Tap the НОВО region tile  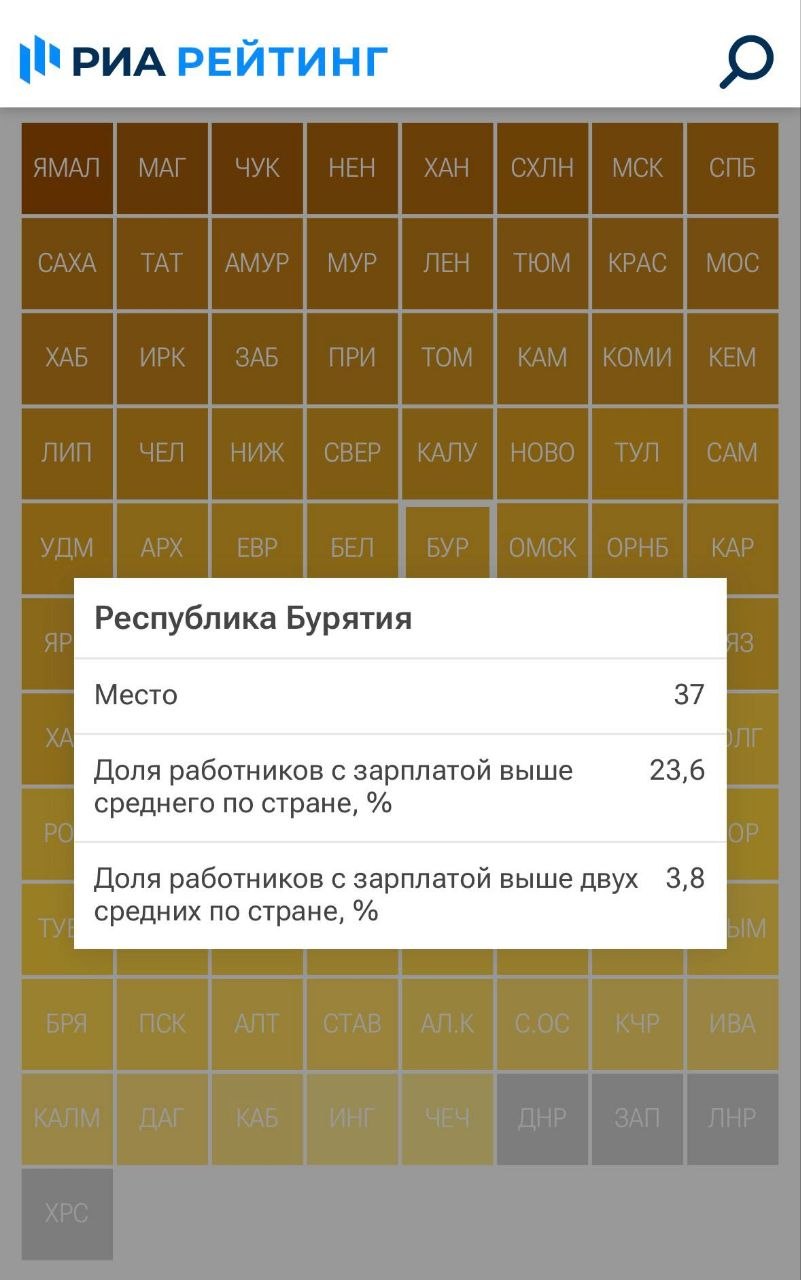[x=542, y=453]
